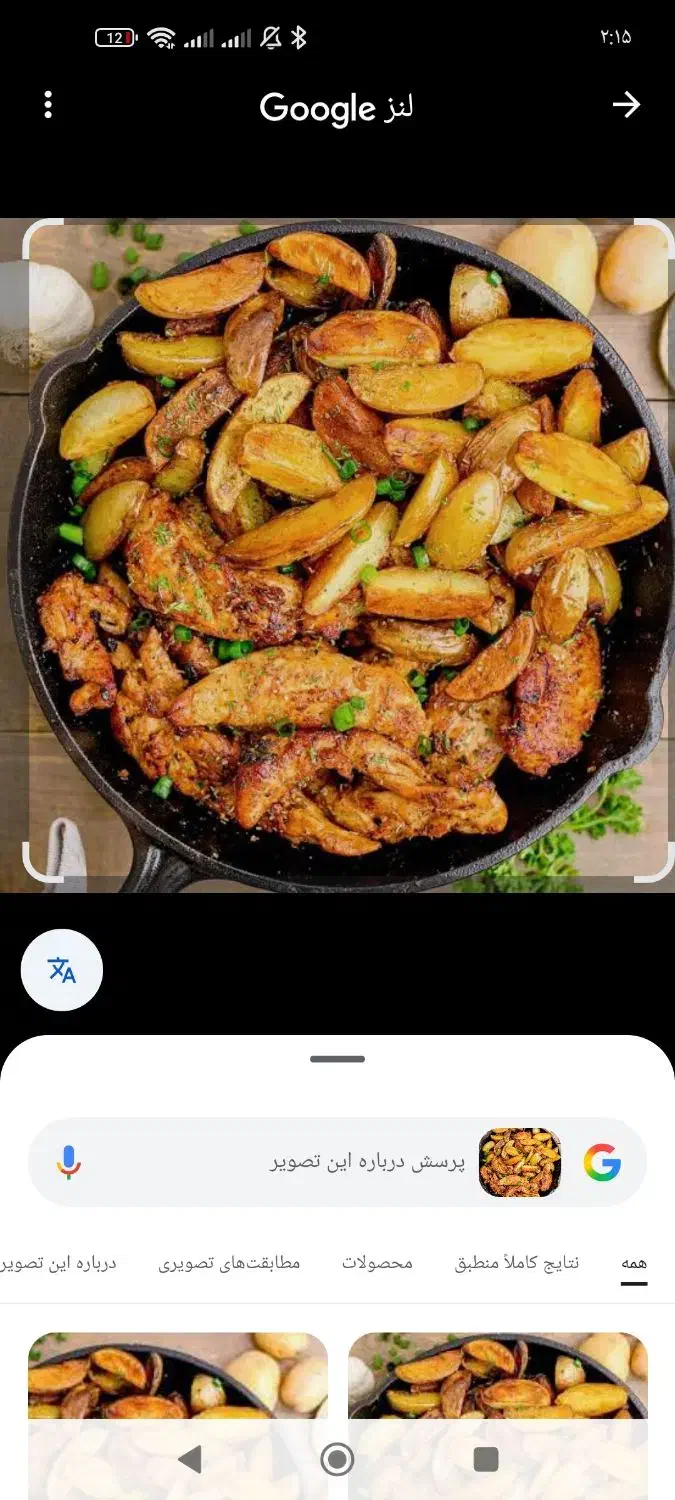Open the recent apps overview
The image size is (675, 1500).
click(x=486, y=1459)
